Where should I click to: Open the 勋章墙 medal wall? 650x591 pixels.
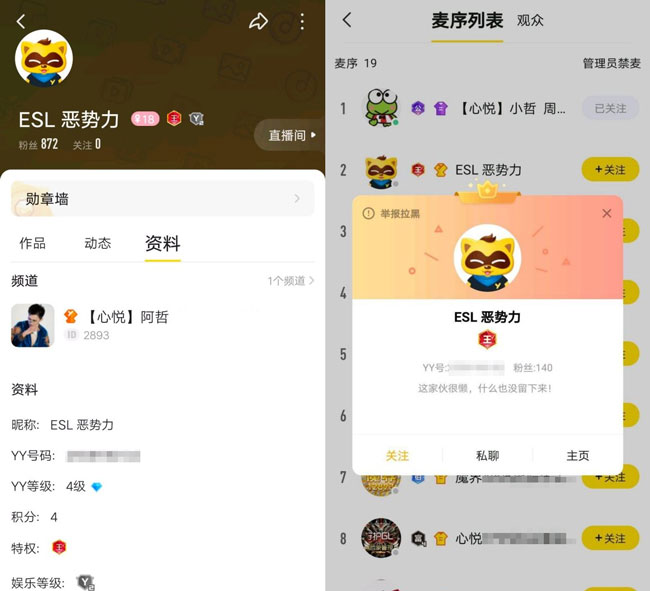[162, 199]
